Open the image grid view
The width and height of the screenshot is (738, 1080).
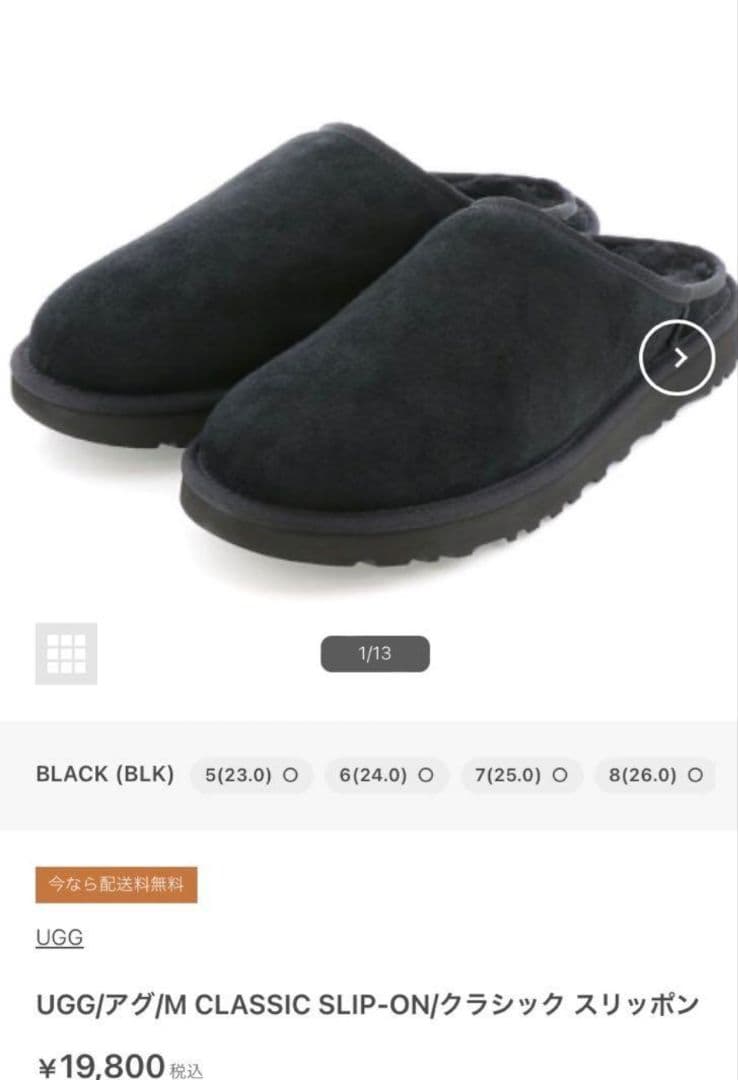pyautogui.click(x=66, y=653)
